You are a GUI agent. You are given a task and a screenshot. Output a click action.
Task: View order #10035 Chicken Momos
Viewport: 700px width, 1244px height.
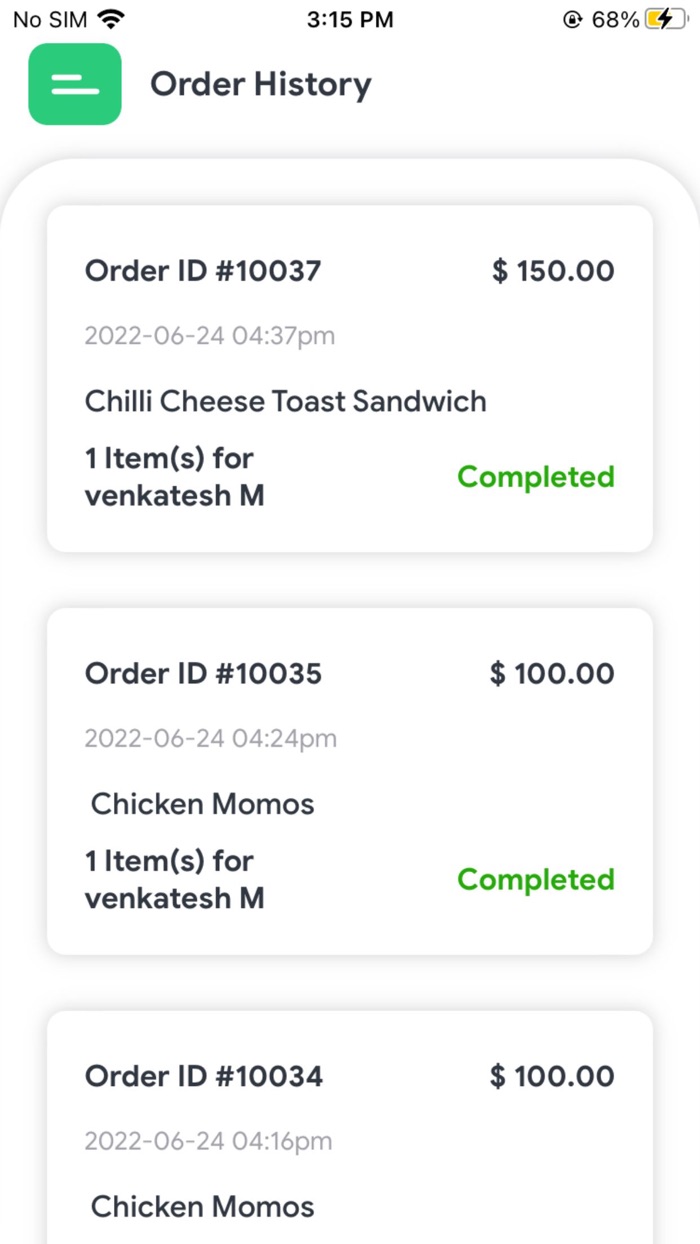click(x=349, y=780)
